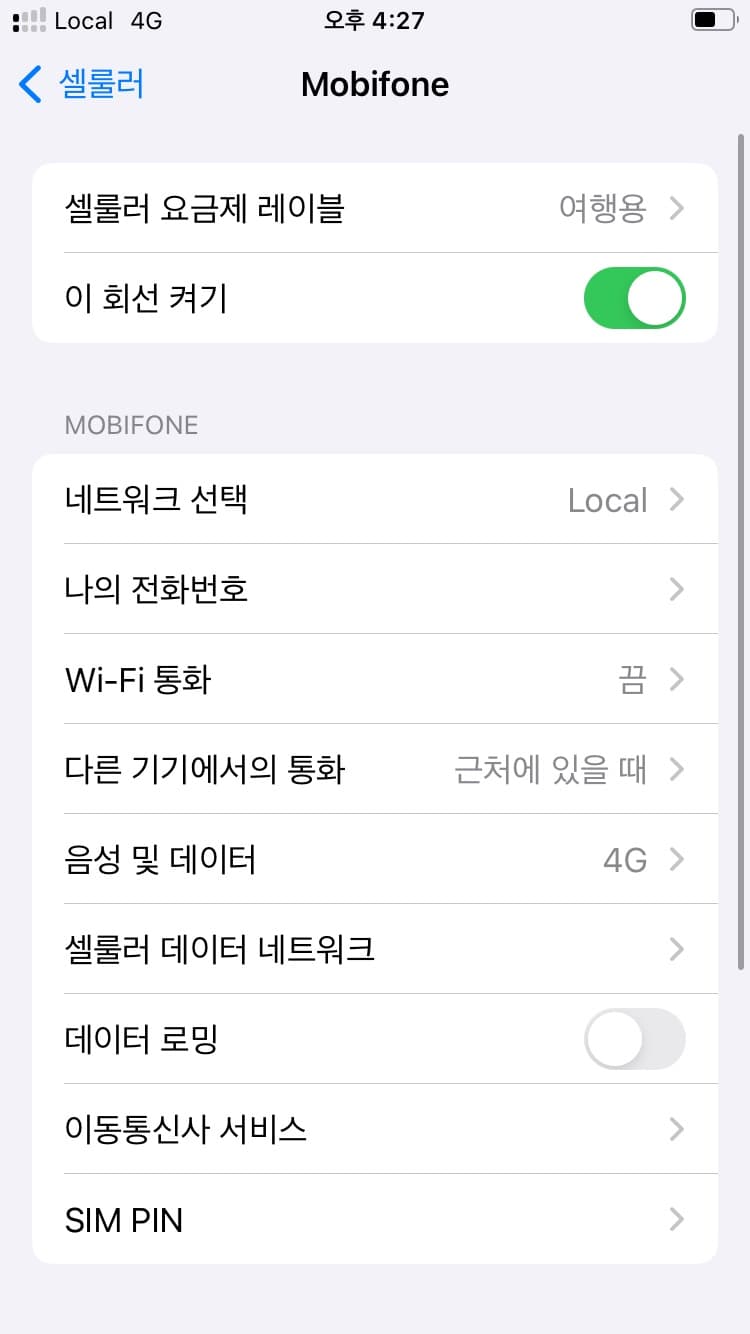Open 네트워크 선택 settings
This screenshot has width=750, height=1334.
point(375,500)
